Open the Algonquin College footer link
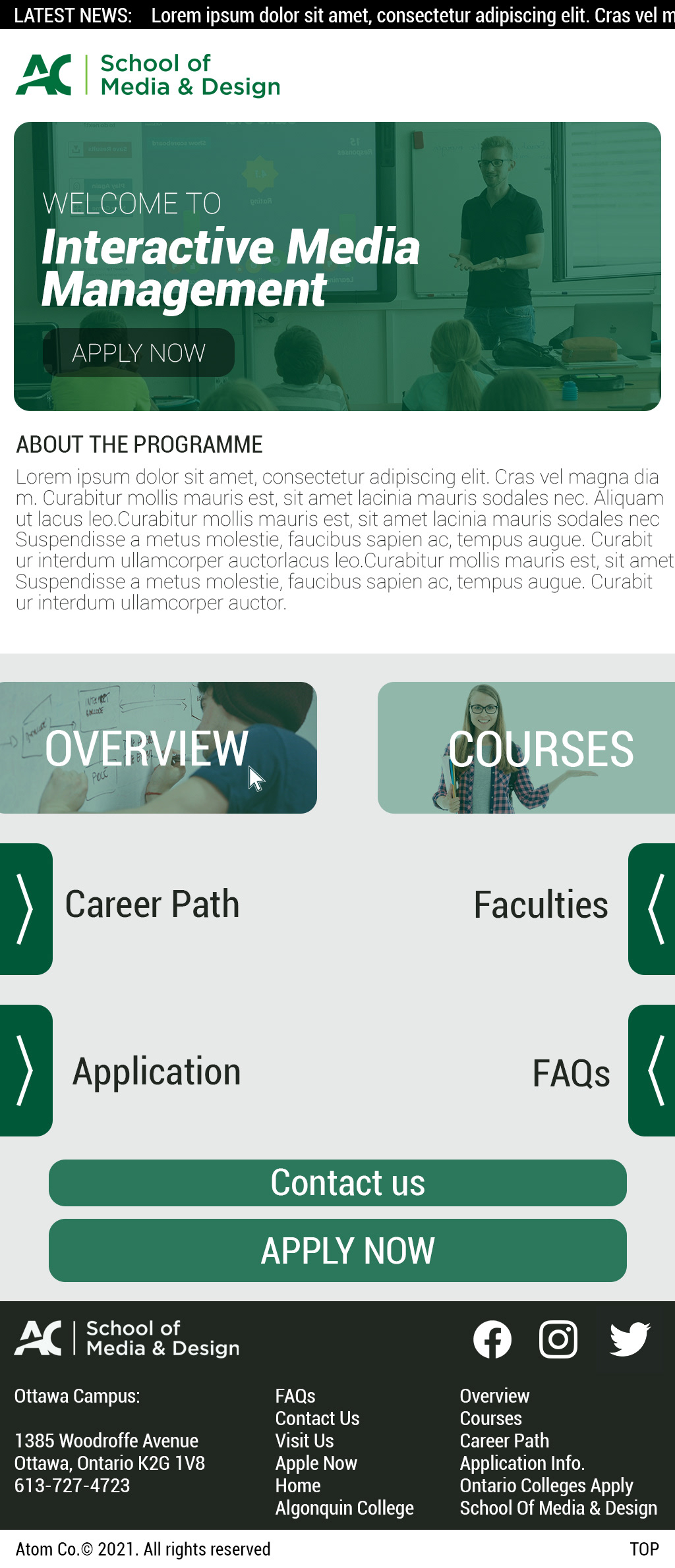 coord(344,1508)
